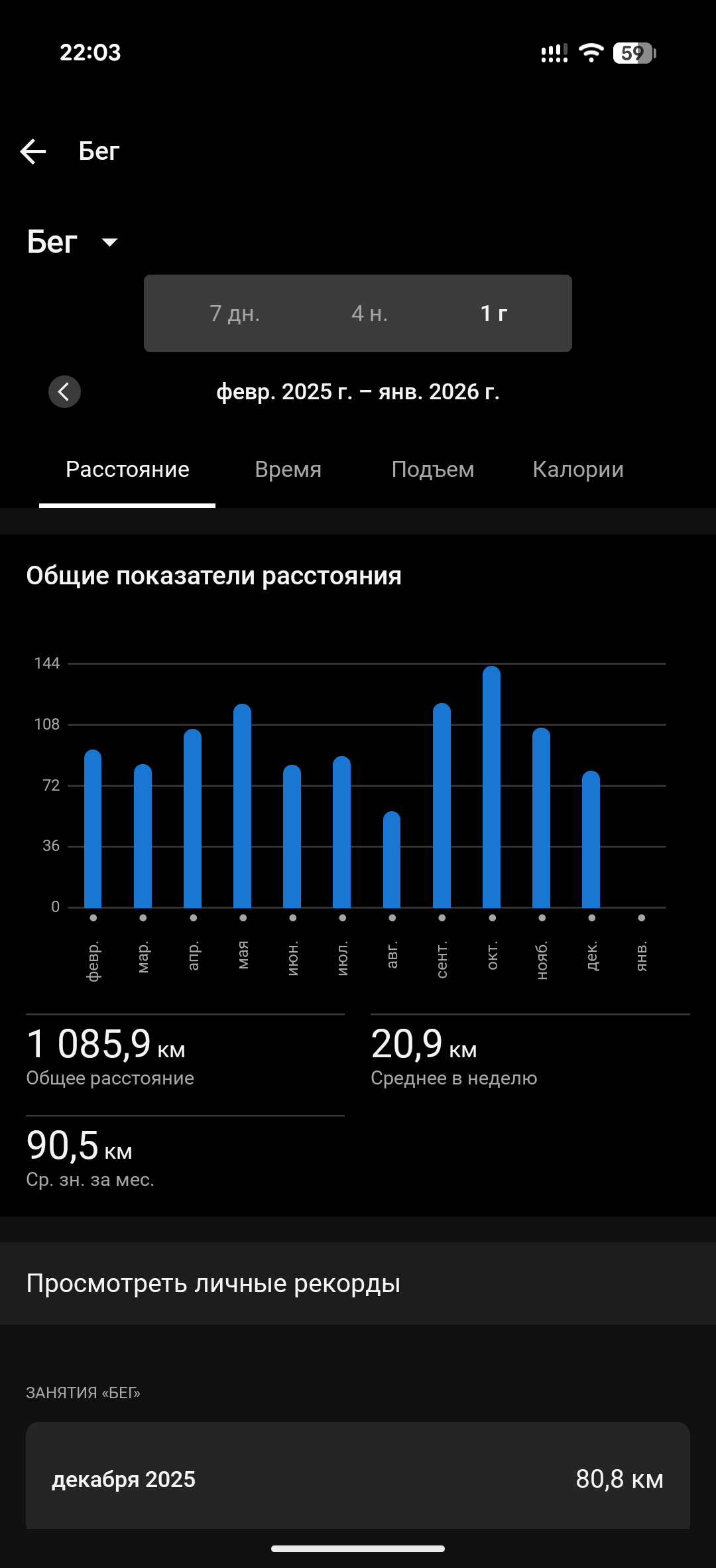Open Просмотреть личные рекорды

(x=358, y=1283)
